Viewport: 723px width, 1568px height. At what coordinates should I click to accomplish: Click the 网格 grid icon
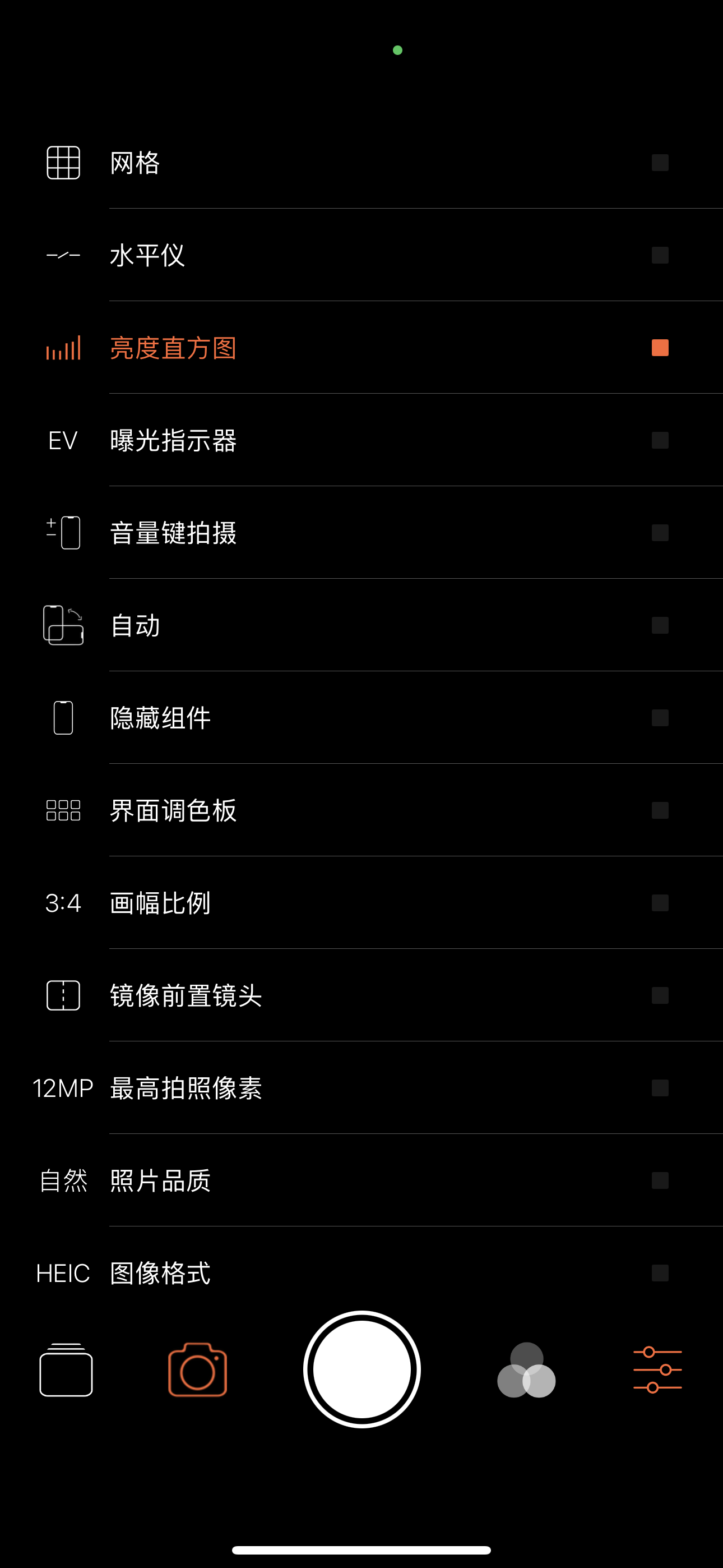tap(63, 163)
